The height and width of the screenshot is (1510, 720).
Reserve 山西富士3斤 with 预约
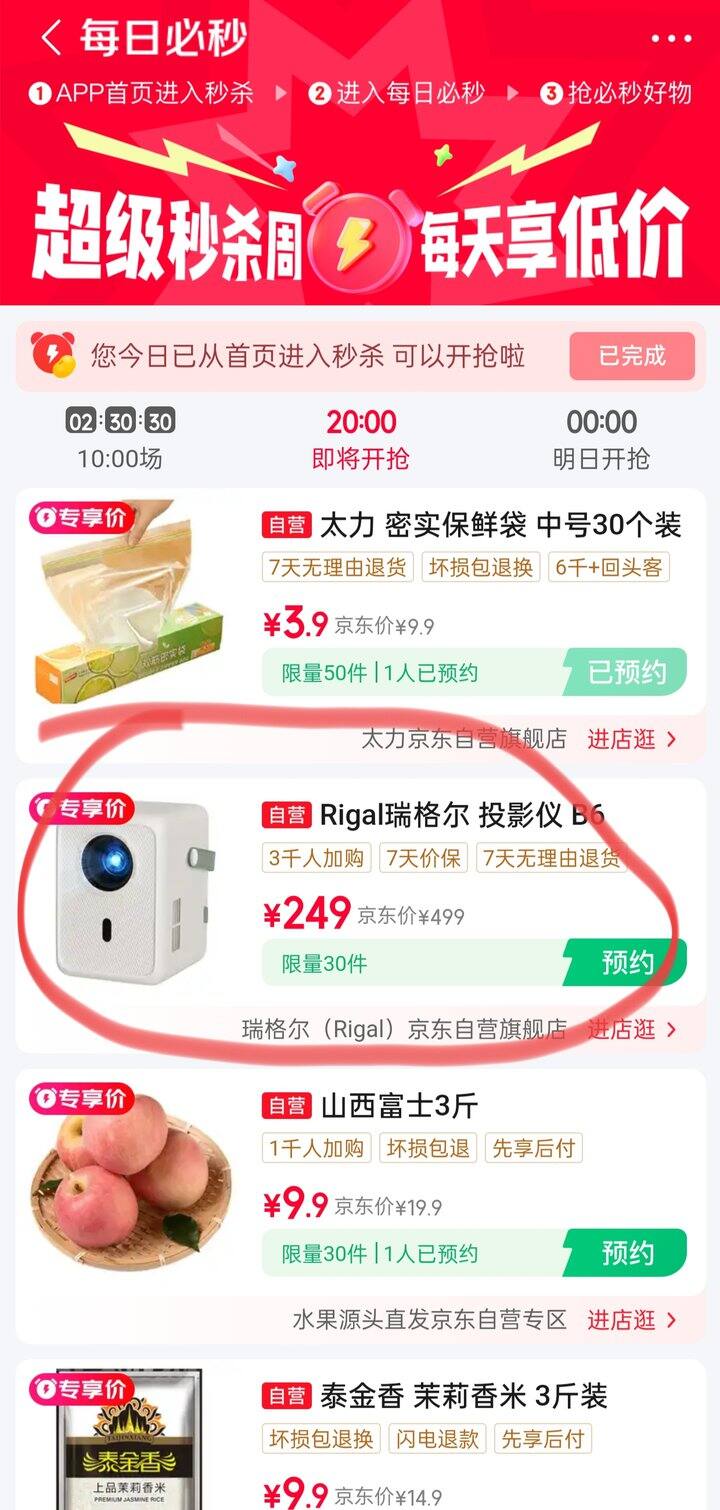626,1253
